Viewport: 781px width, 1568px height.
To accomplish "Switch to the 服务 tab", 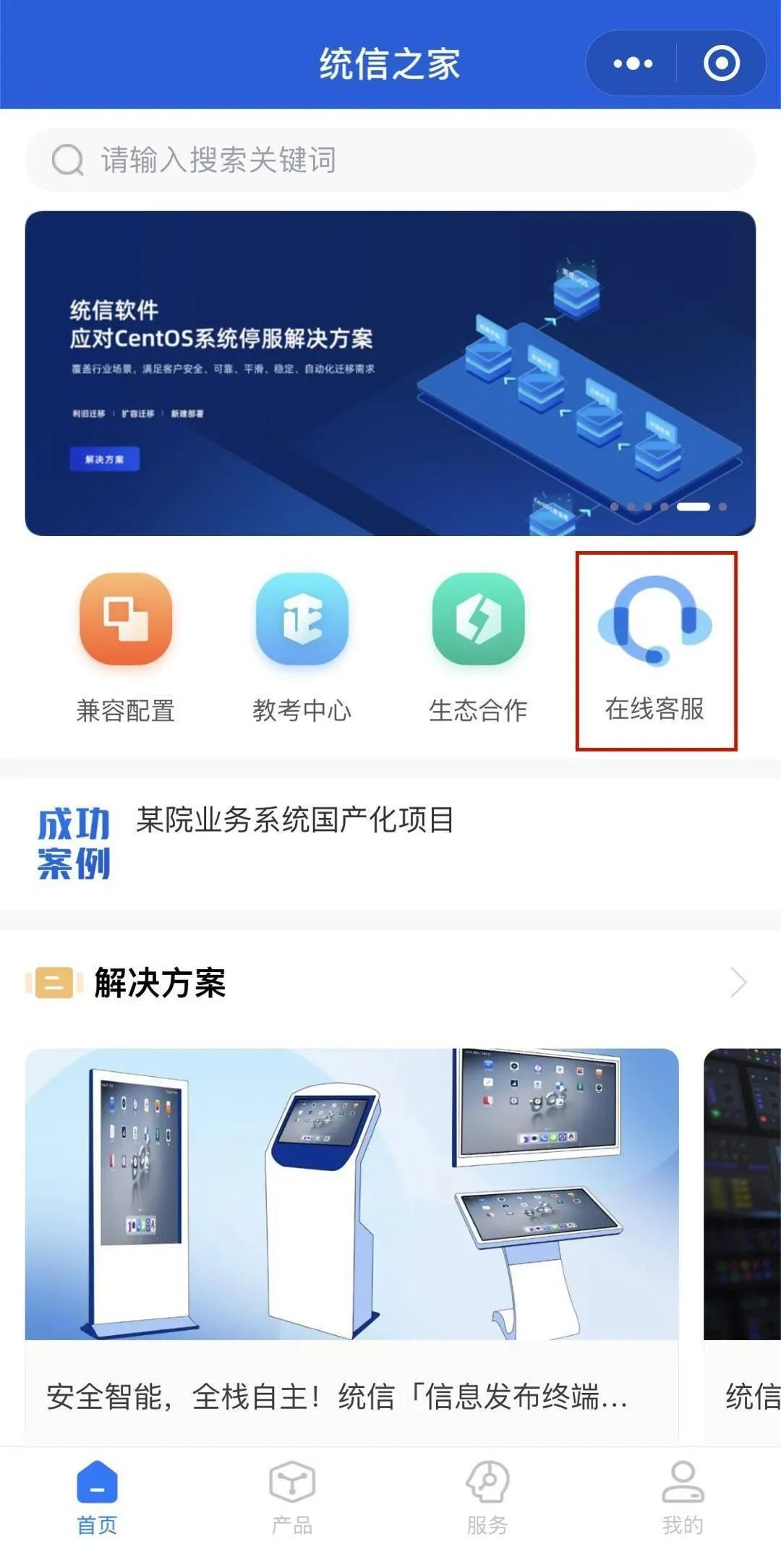I will tap(487, 1497).
